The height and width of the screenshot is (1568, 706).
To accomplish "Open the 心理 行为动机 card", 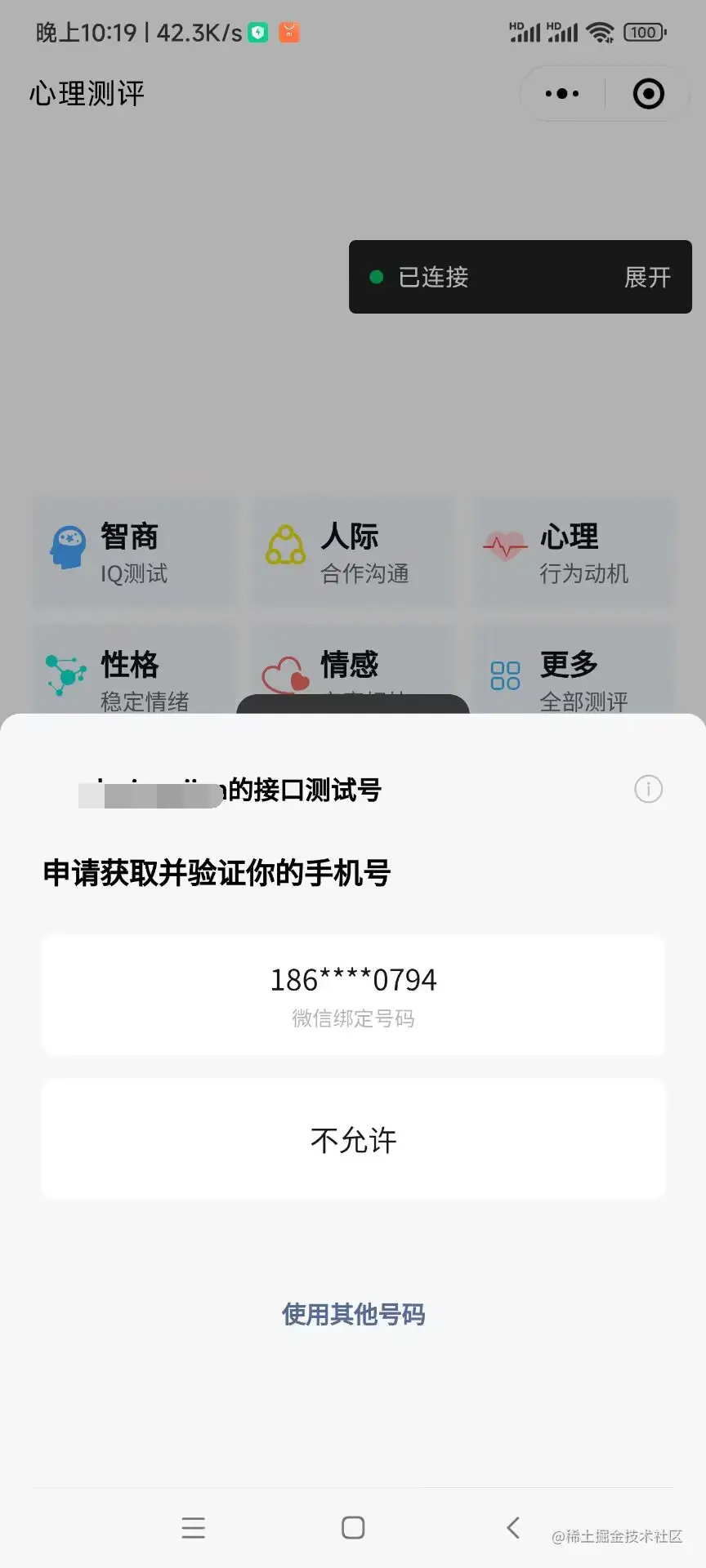I will [x=574, y=552].
